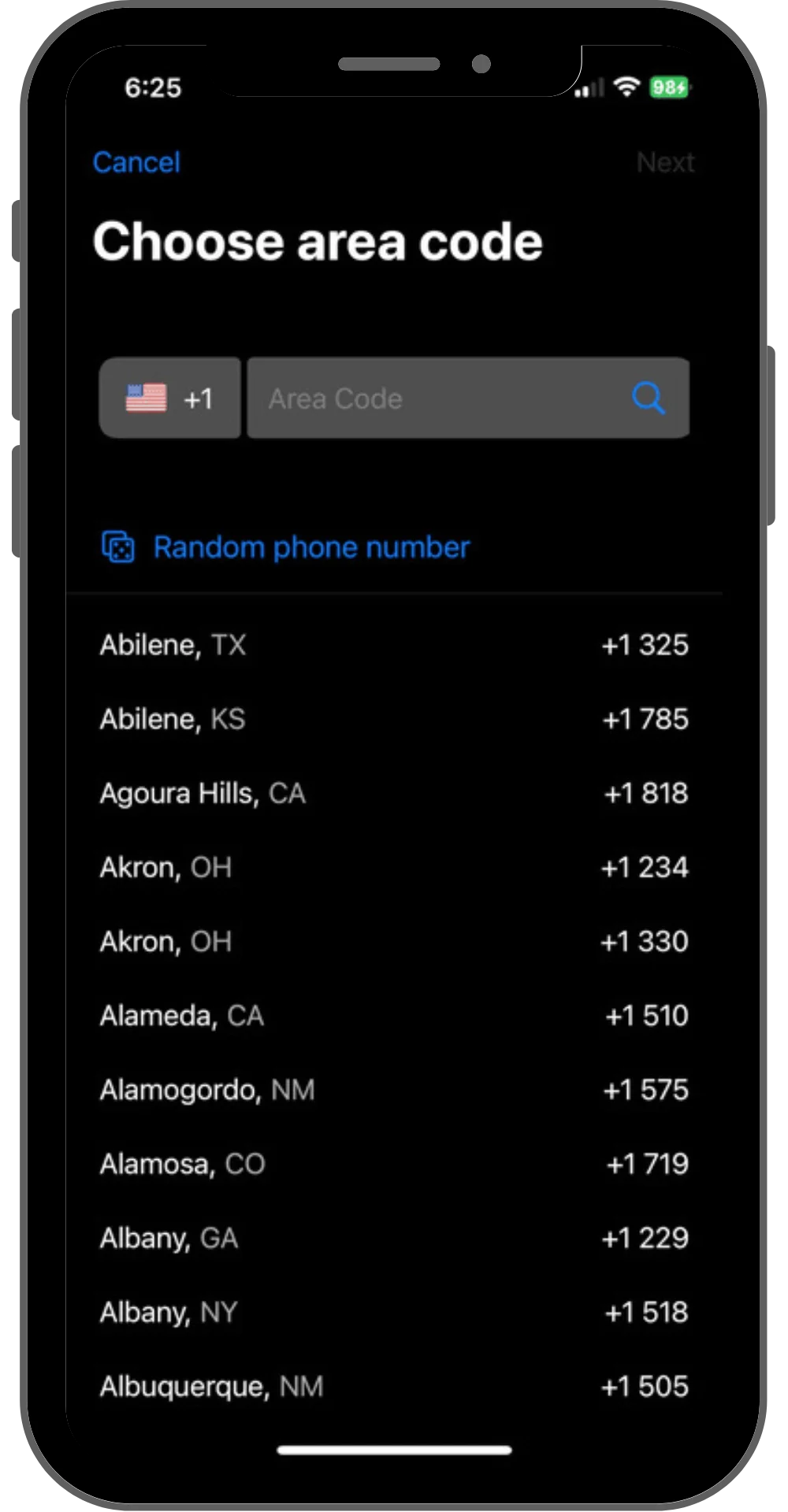Choose Alameda, CA area code 510

point(394,1015)
